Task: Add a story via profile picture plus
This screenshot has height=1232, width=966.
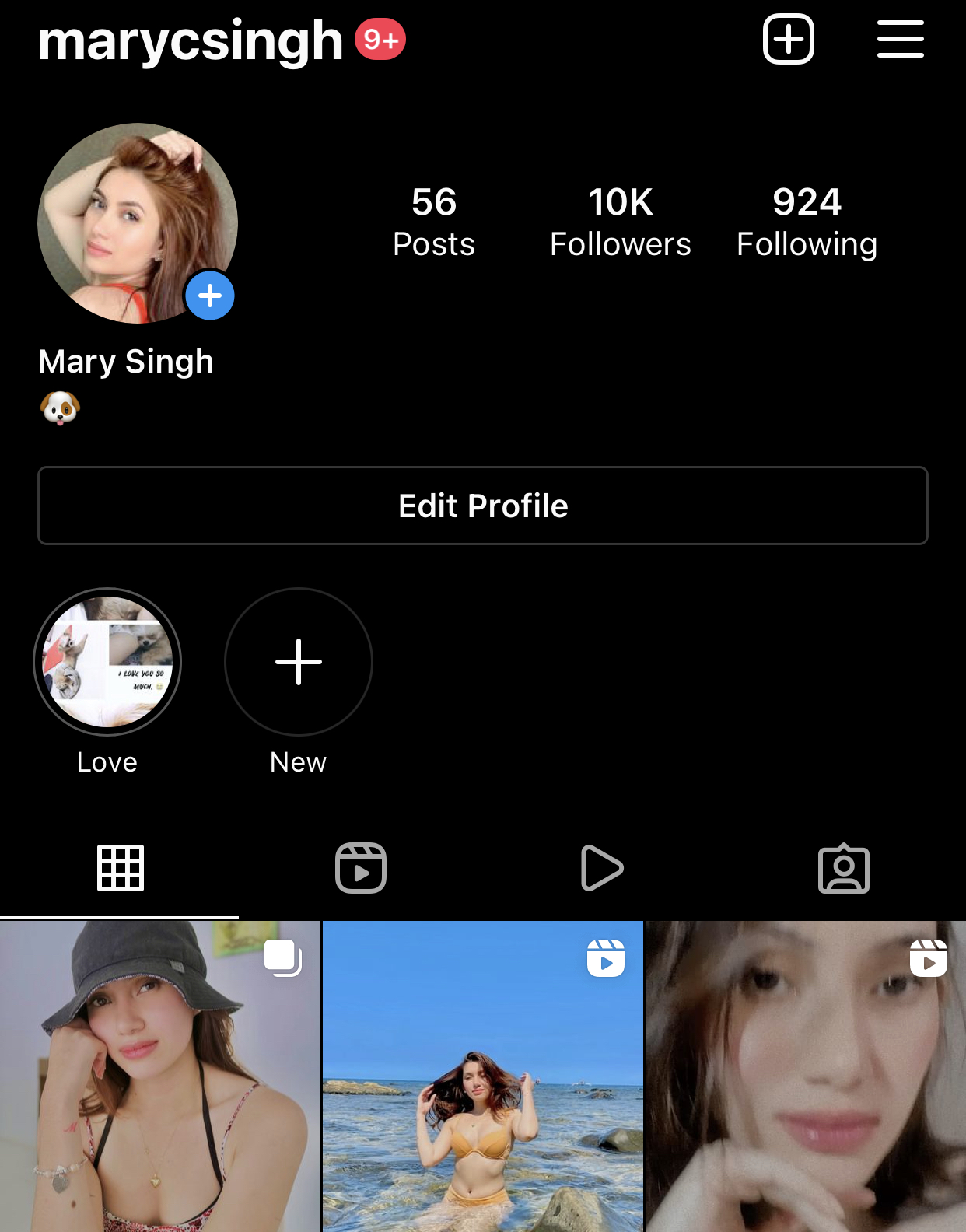Action: coord(209,296)
